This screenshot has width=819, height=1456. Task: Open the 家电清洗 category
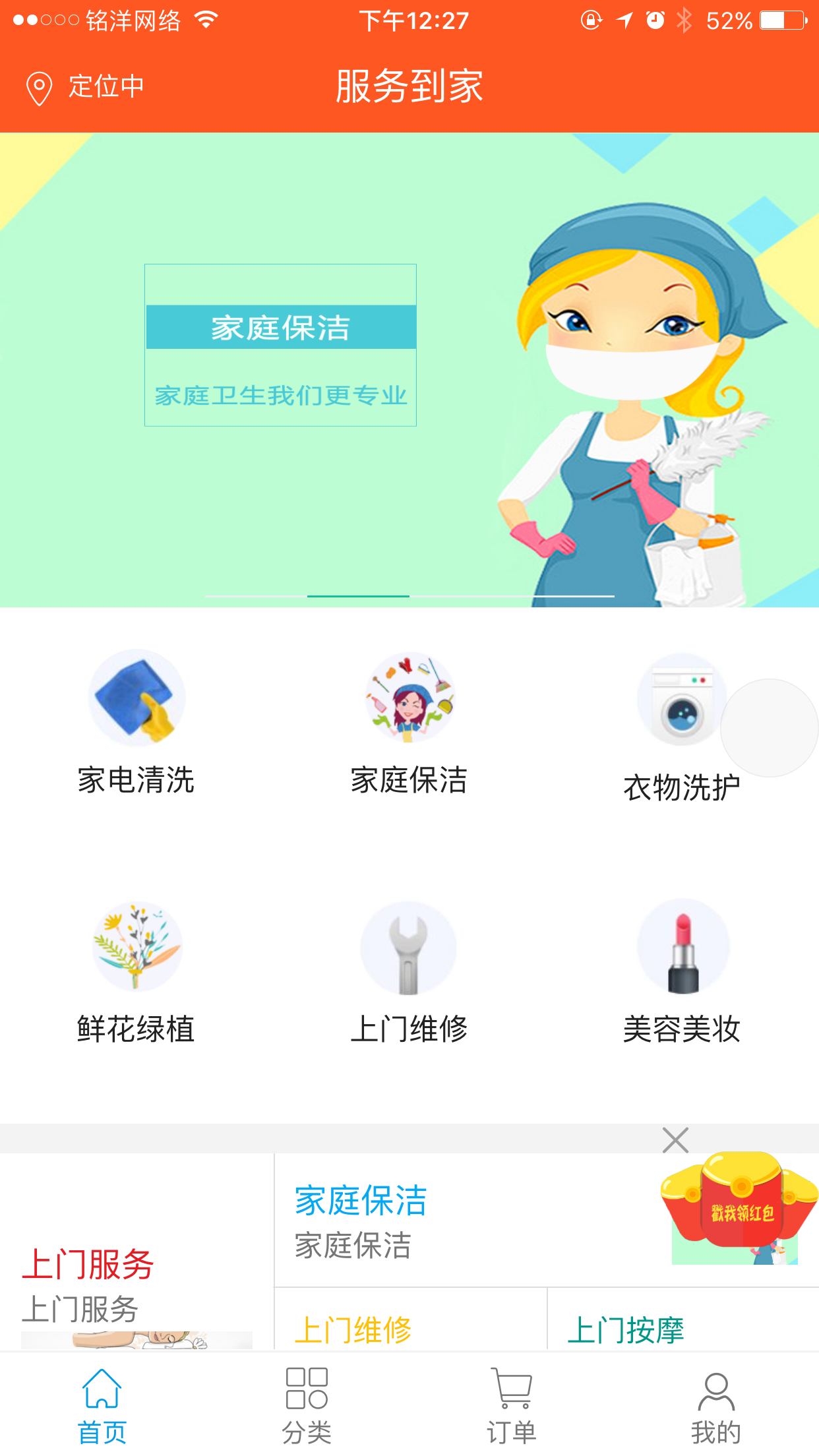[x=136, y=723]
